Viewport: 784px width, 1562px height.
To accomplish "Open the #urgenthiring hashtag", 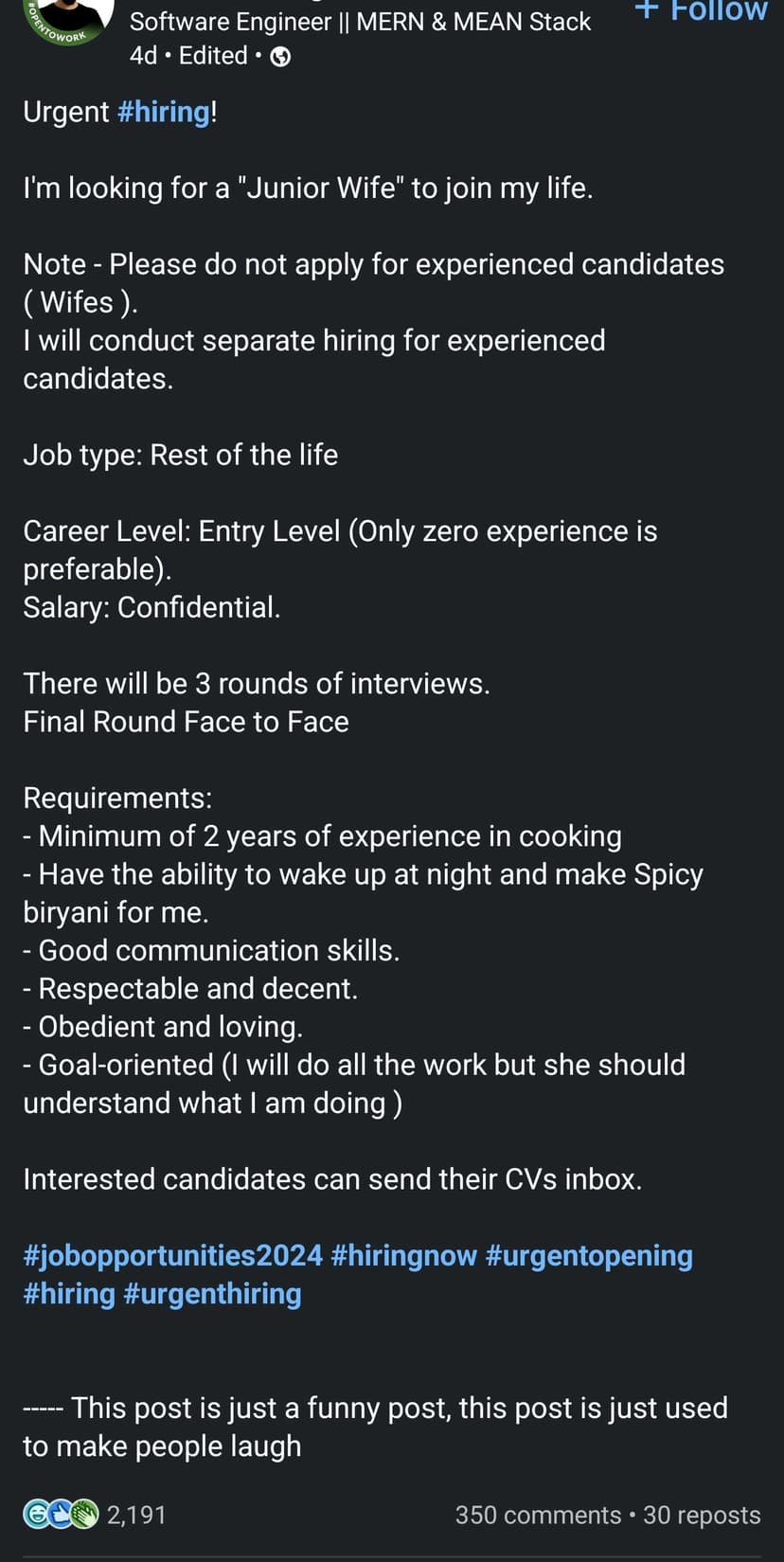I will coord(212,1294).
